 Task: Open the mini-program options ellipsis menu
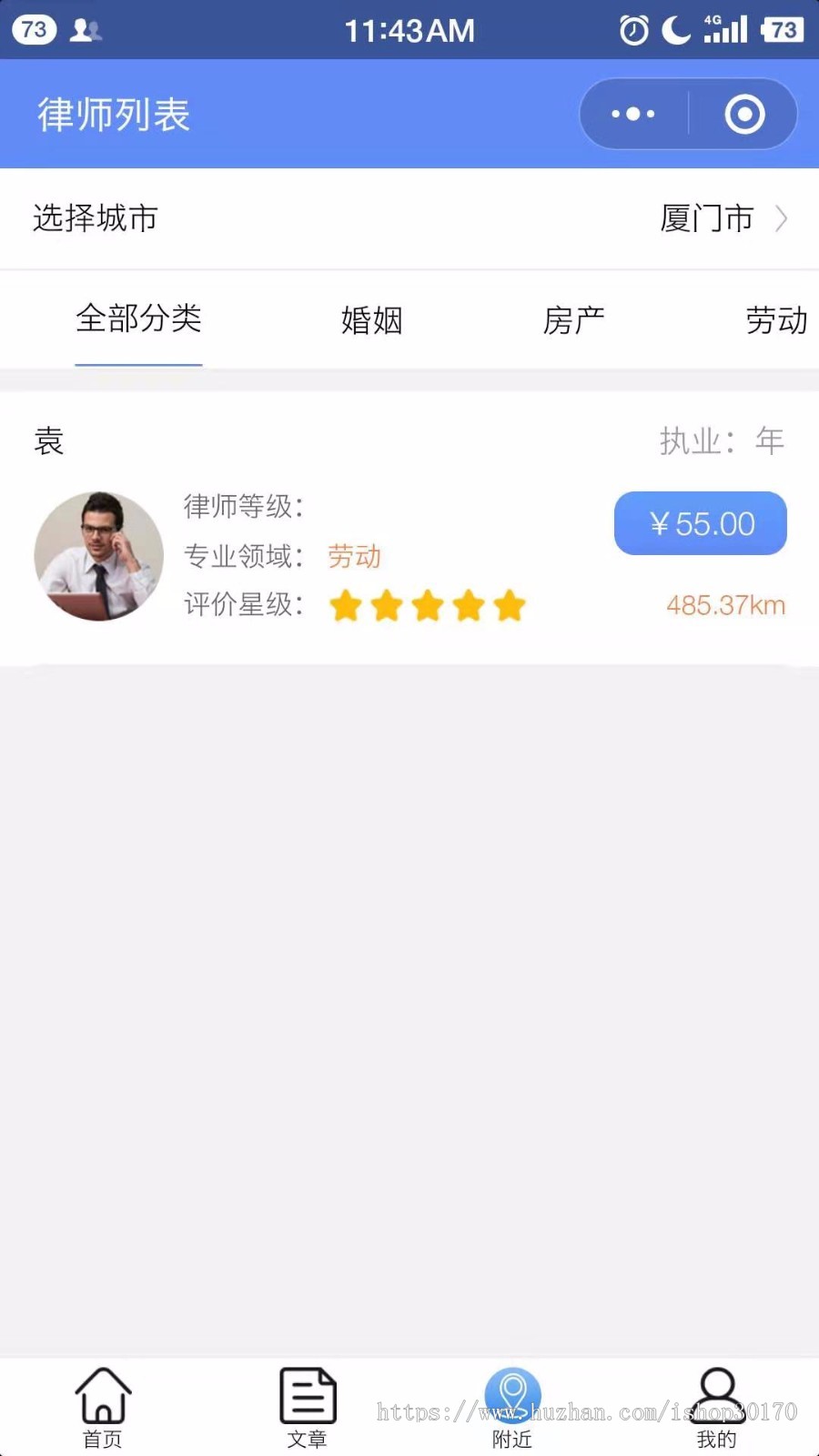point(632,114)
